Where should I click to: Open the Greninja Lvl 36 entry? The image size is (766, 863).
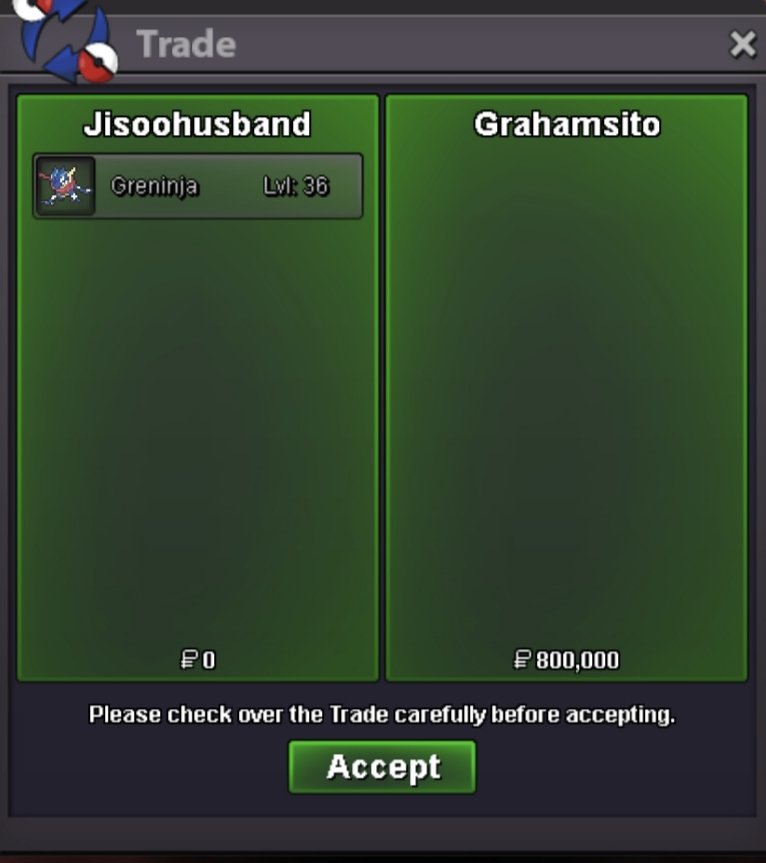coord(198,186)
